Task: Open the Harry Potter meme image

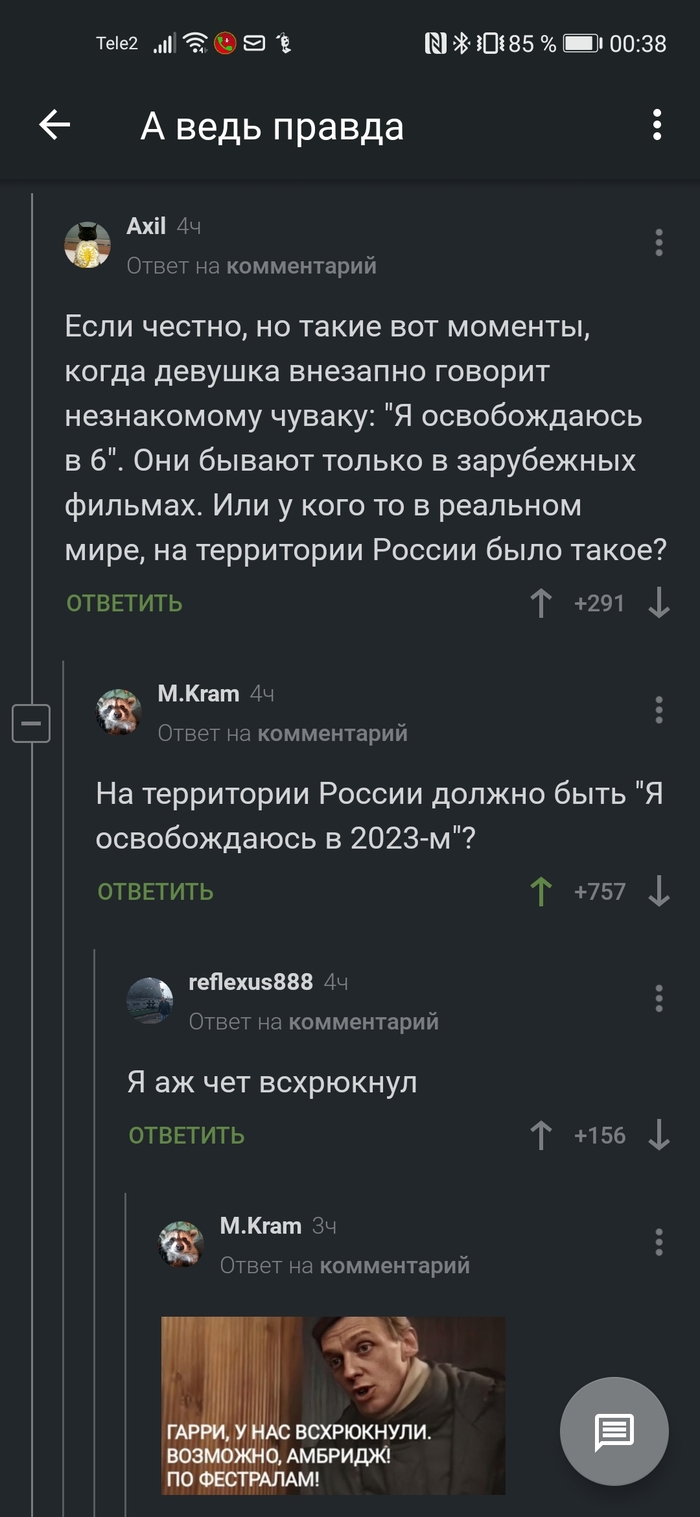Action: point(333,1405)
